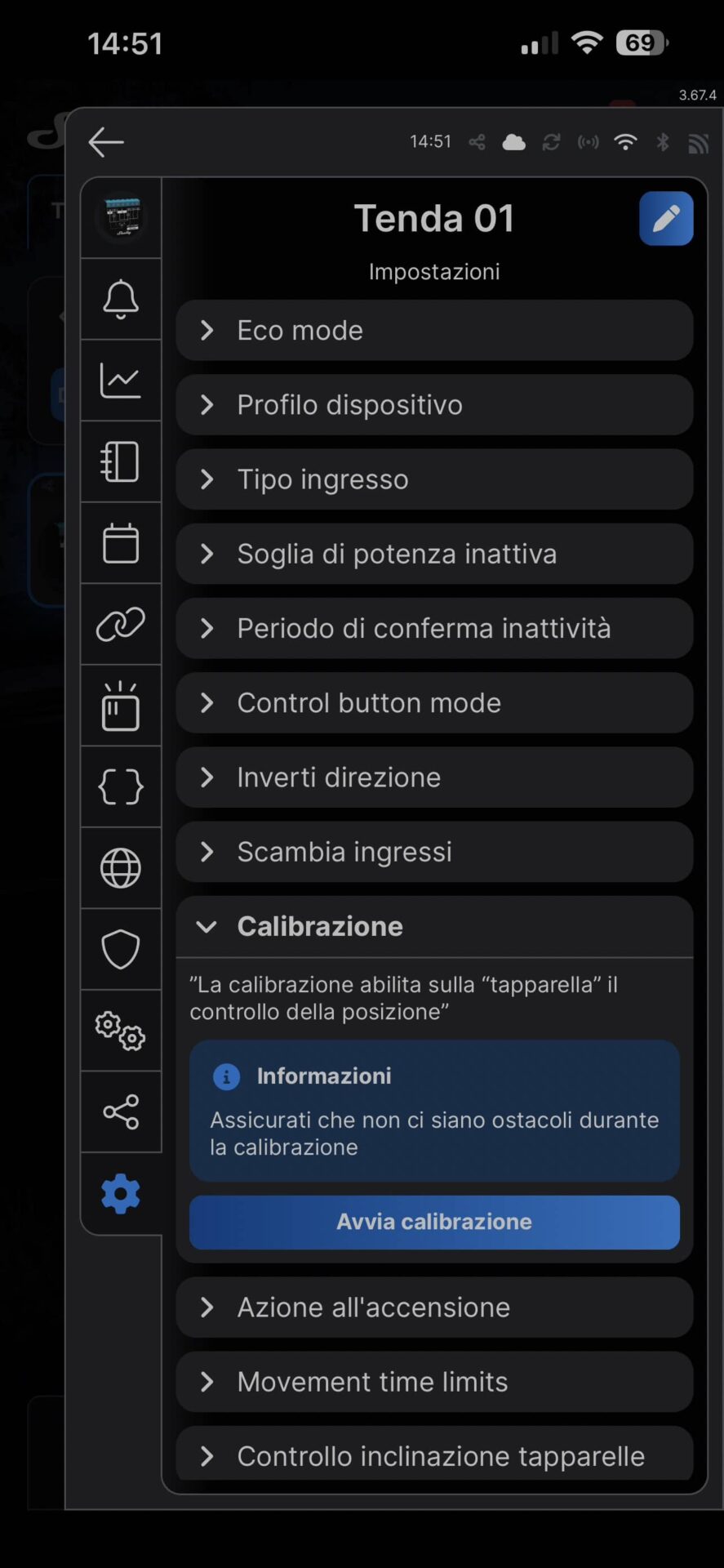724x1568 pixels.
Task: Expand Movement time limits
Action: pos(433,1382)
